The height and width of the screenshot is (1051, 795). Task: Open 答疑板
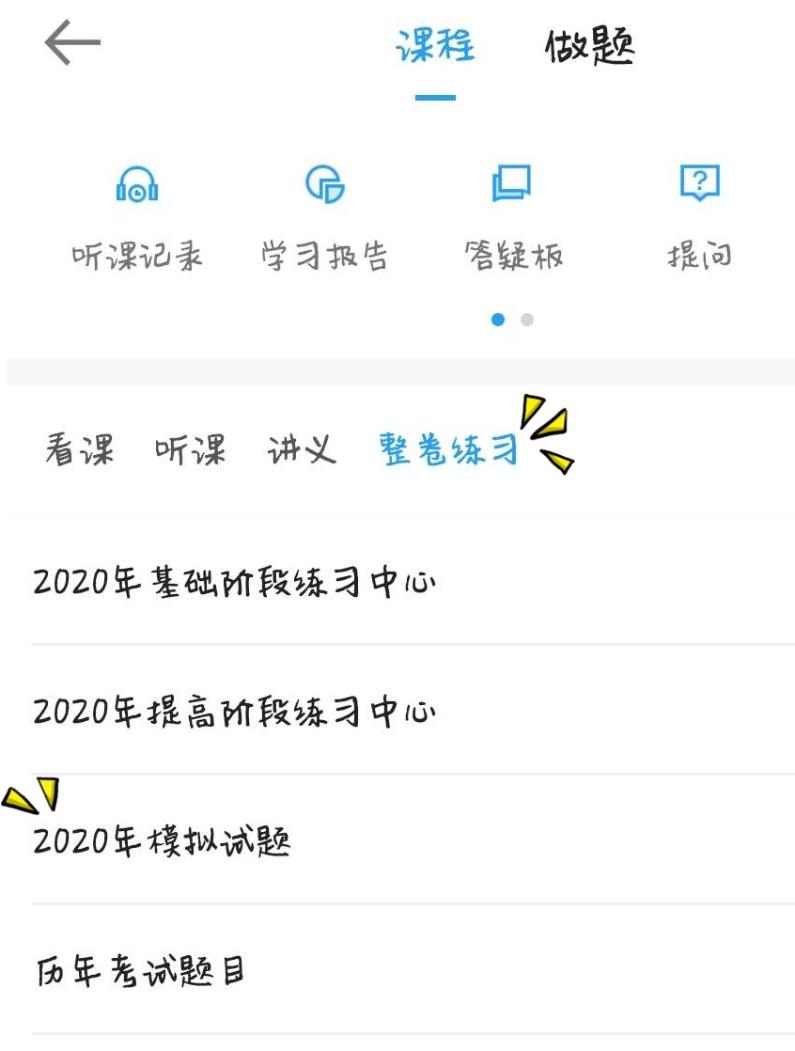512,215
